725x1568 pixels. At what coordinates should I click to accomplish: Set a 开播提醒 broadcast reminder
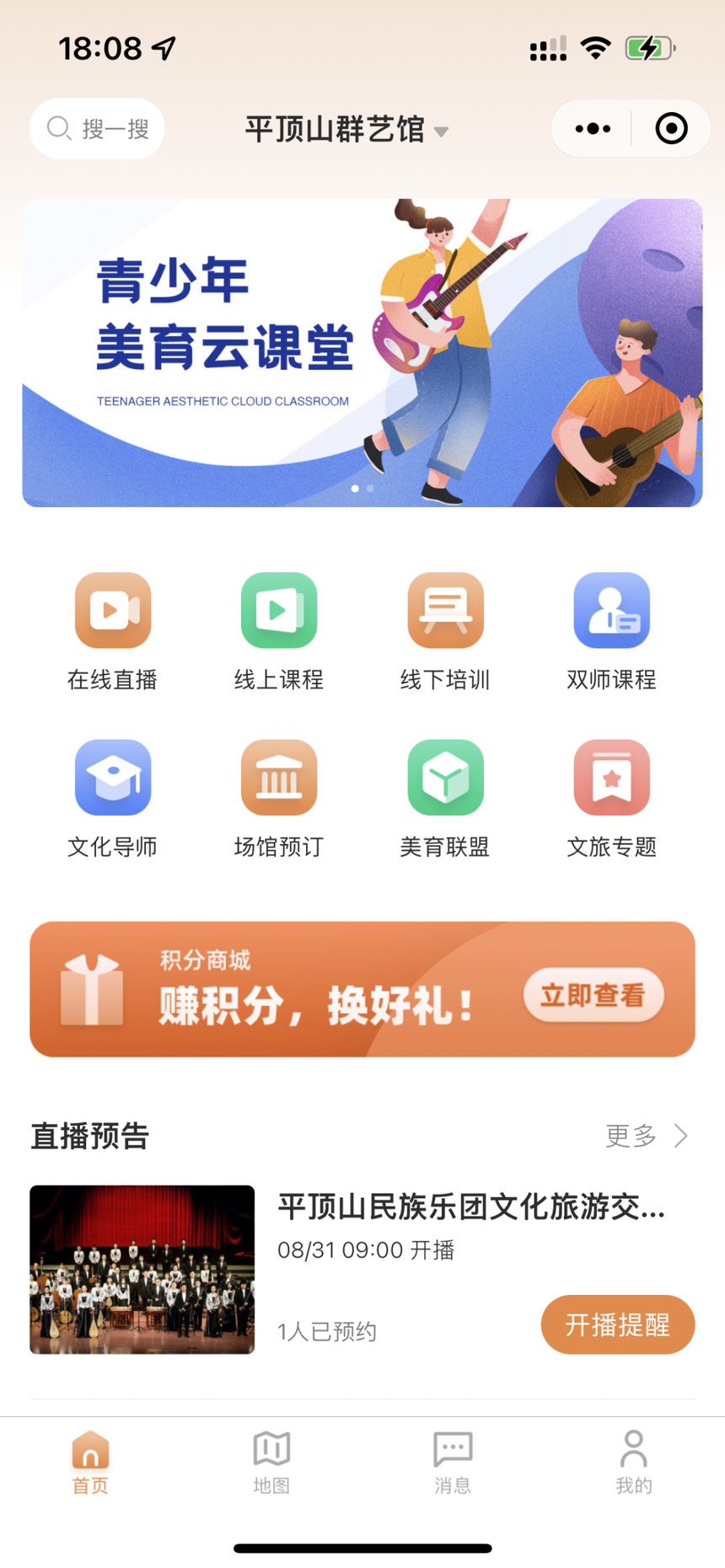(617, 1325)
